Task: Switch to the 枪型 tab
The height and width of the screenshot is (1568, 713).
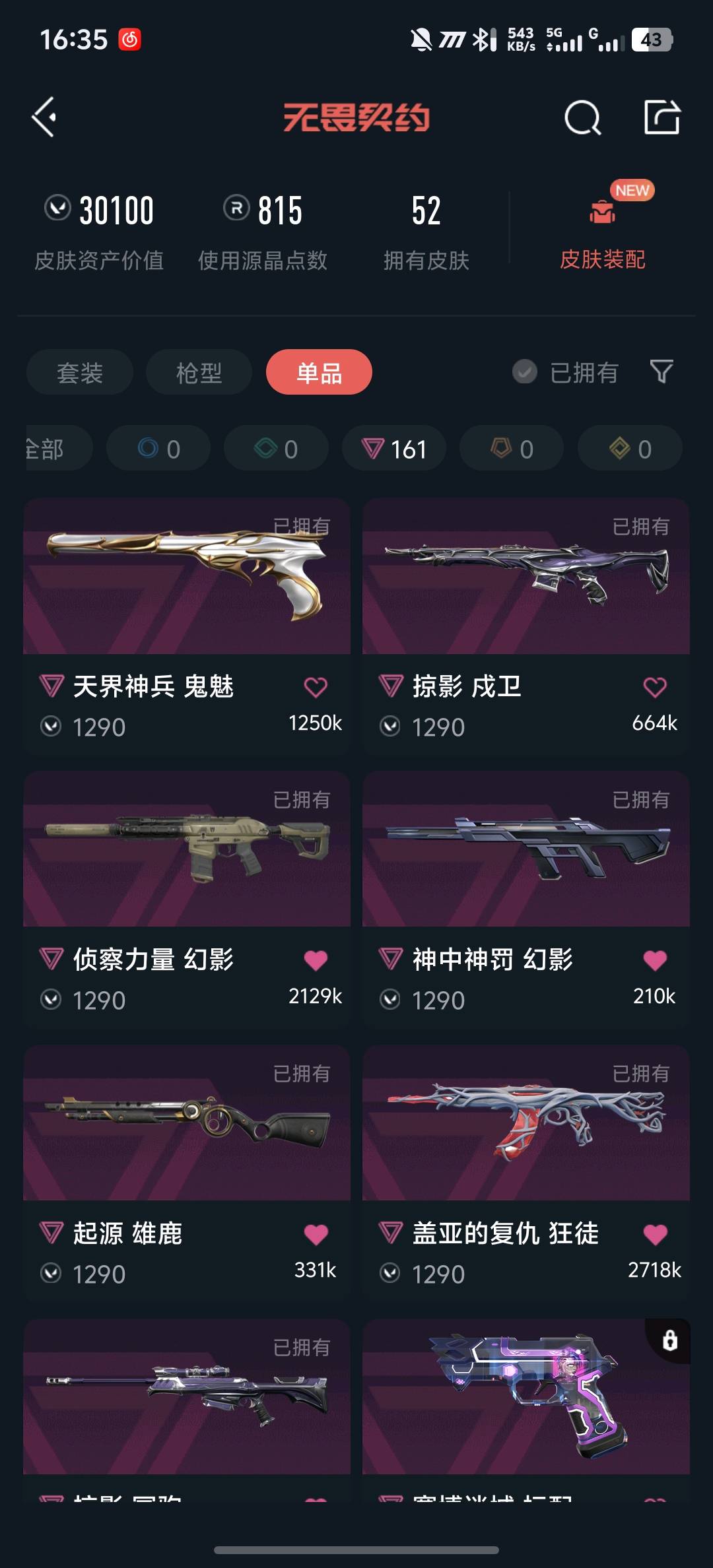Action: 199,373
